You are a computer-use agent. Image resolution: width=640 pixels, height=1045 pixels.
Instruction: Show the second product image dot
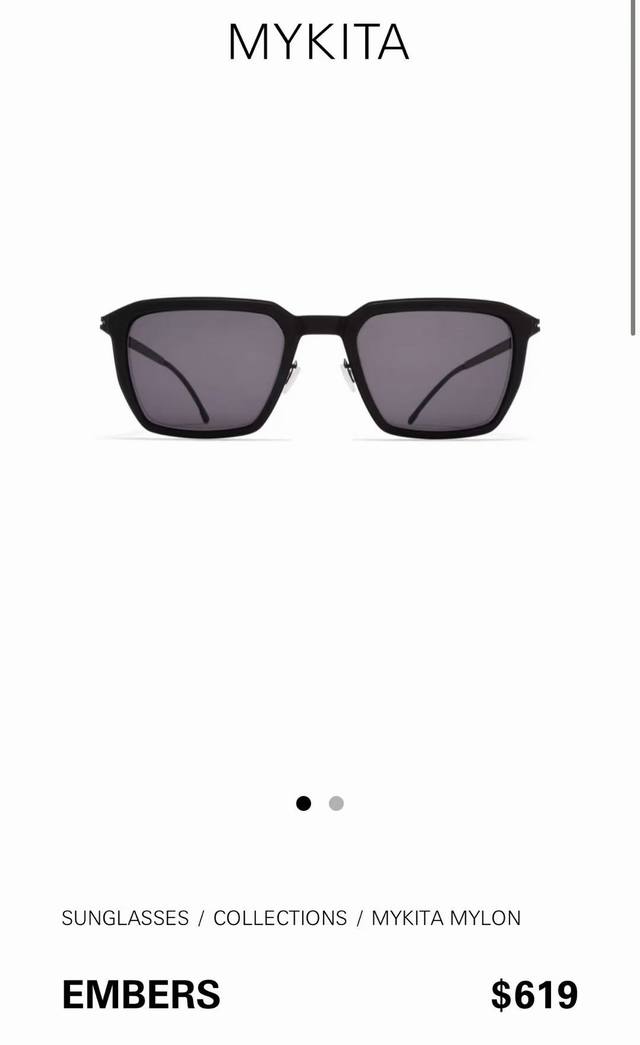[336, 803]
